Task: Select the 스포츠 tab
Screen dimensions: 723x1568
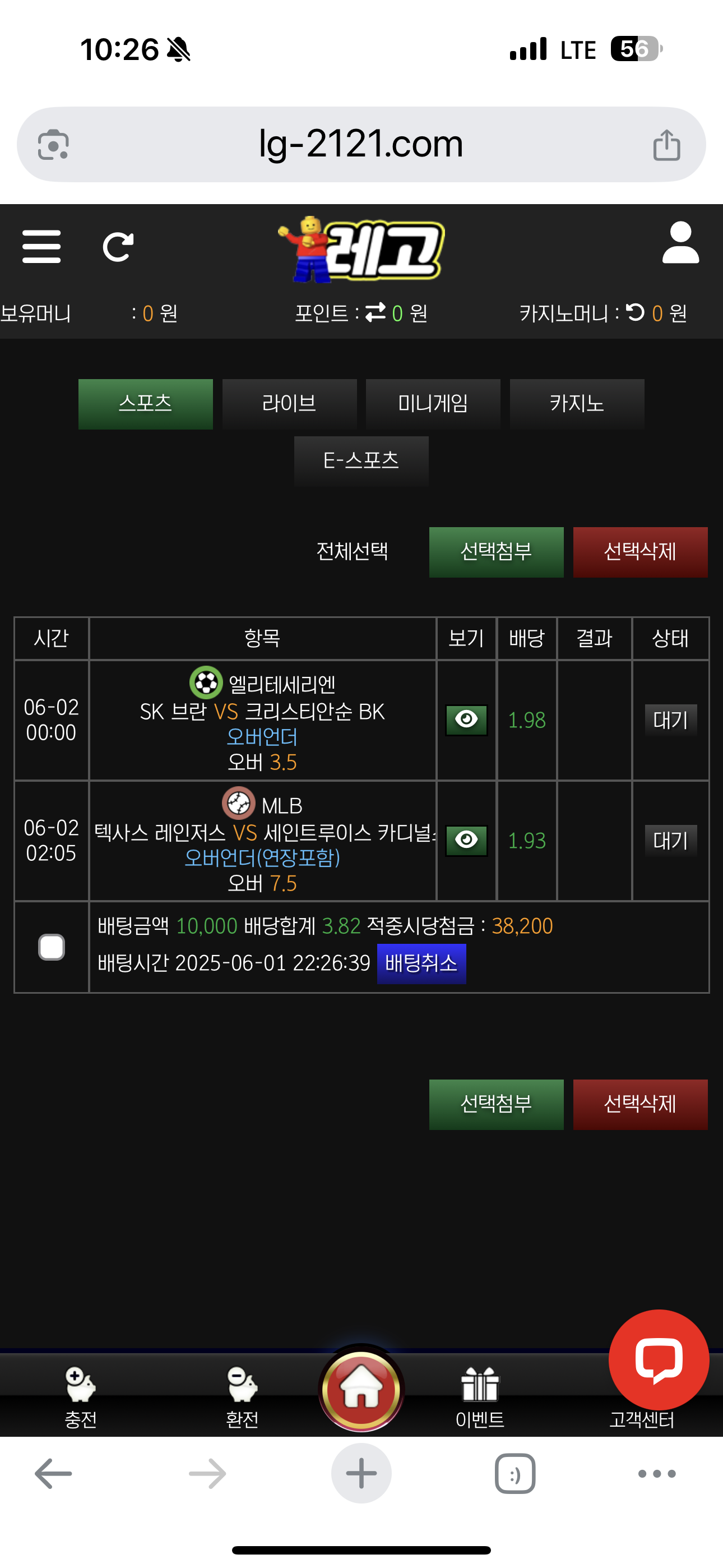Action: pos(146,404)
